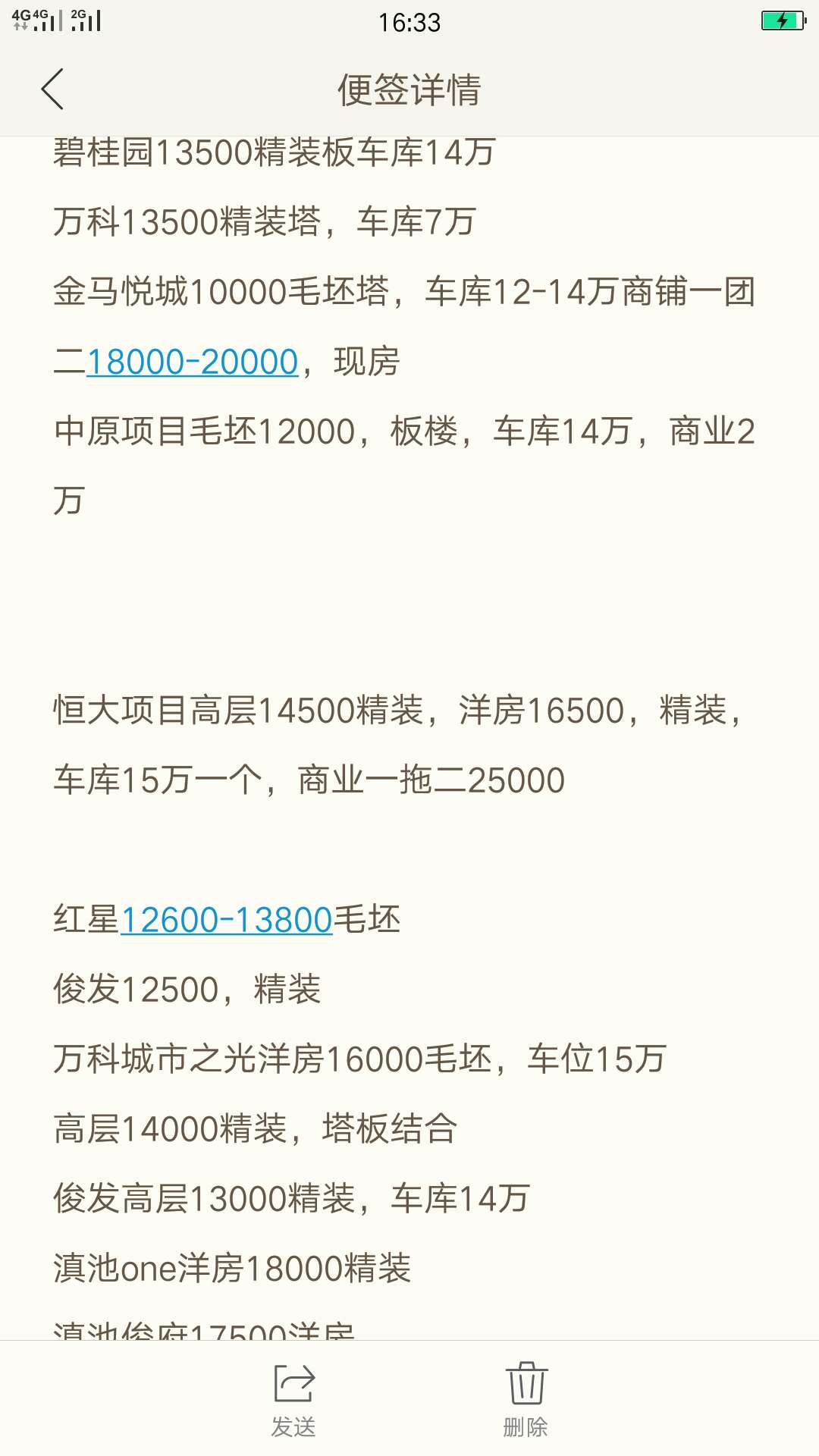Tap the 发送 send button
Image resolution: width=819 pixels, height=1456 pixels.
293,1401
